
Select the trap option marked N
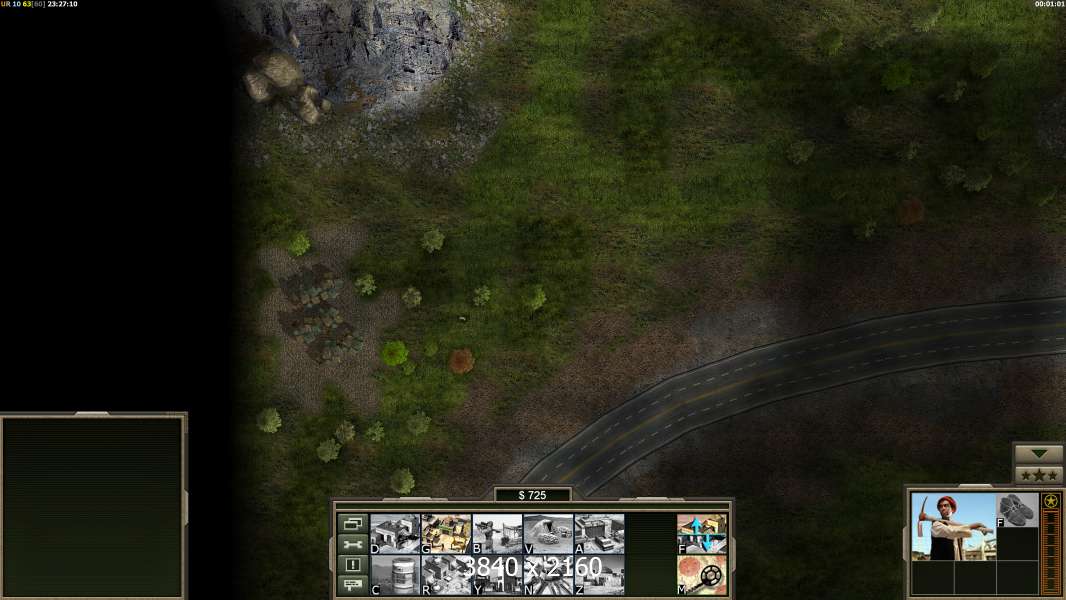click(x=548, y=575)
